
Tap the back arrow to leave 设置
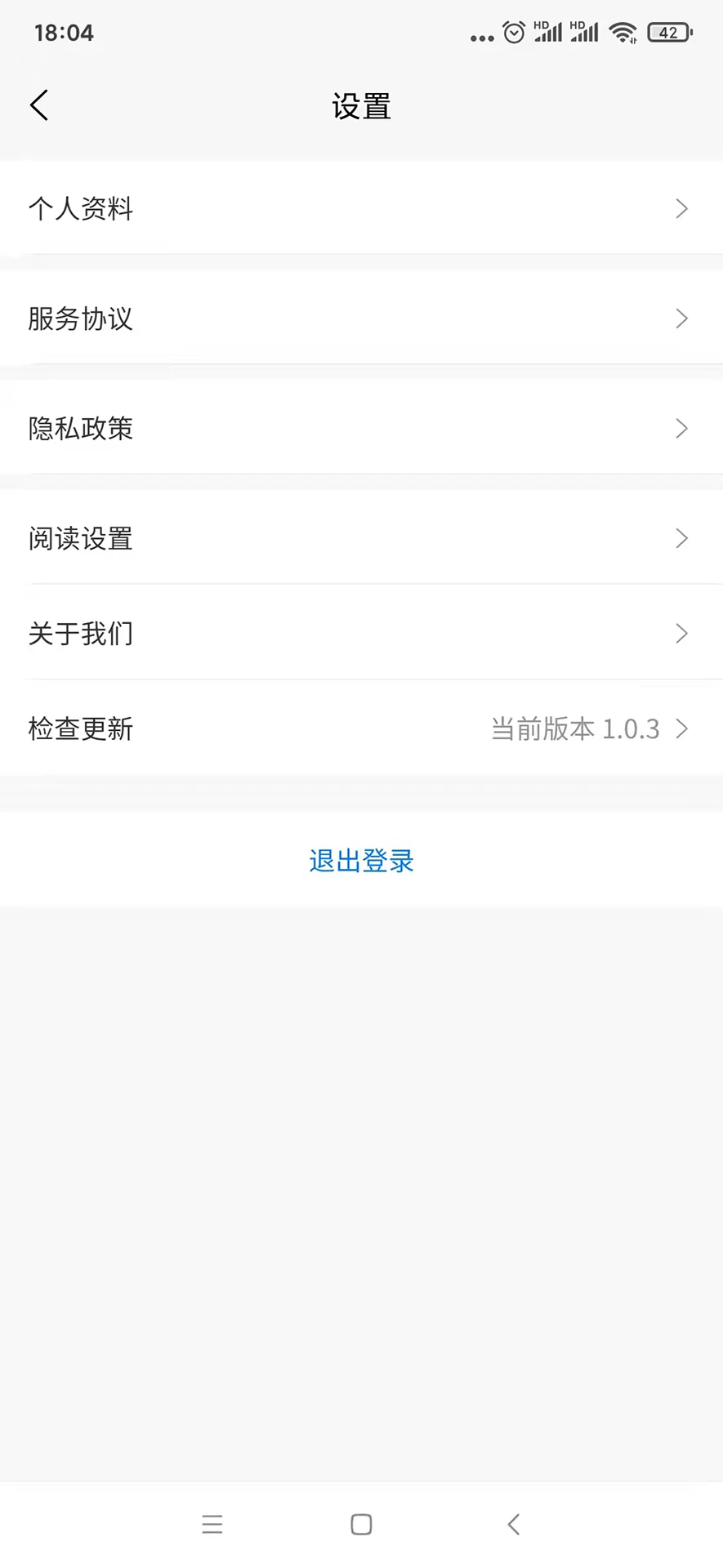coord(38,105)
